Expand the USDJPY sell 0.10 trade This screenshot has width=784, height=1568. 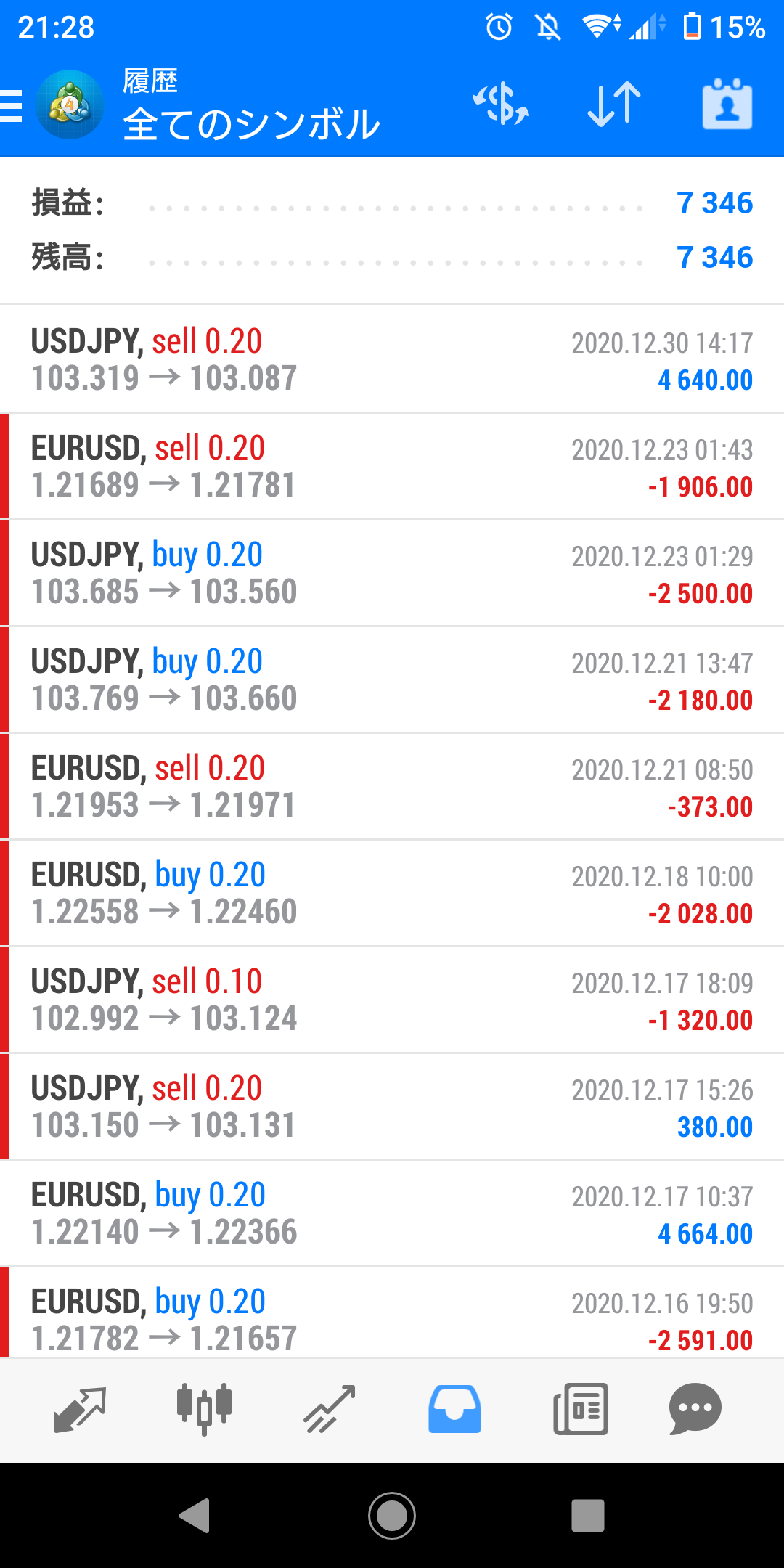392,1000
